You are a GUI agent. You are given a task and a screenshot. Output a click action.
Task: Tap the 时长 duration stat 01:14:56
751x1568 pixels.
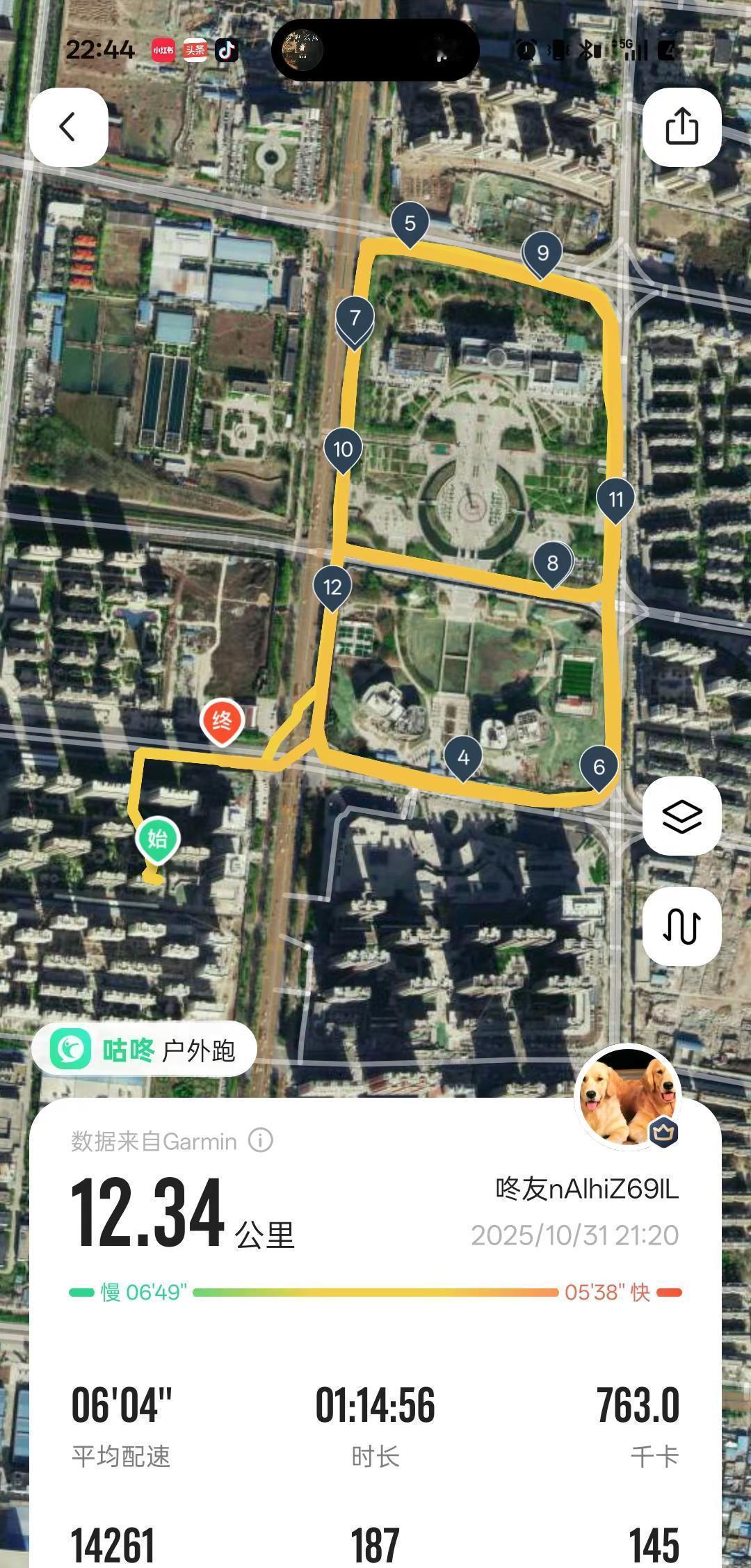375,1405
